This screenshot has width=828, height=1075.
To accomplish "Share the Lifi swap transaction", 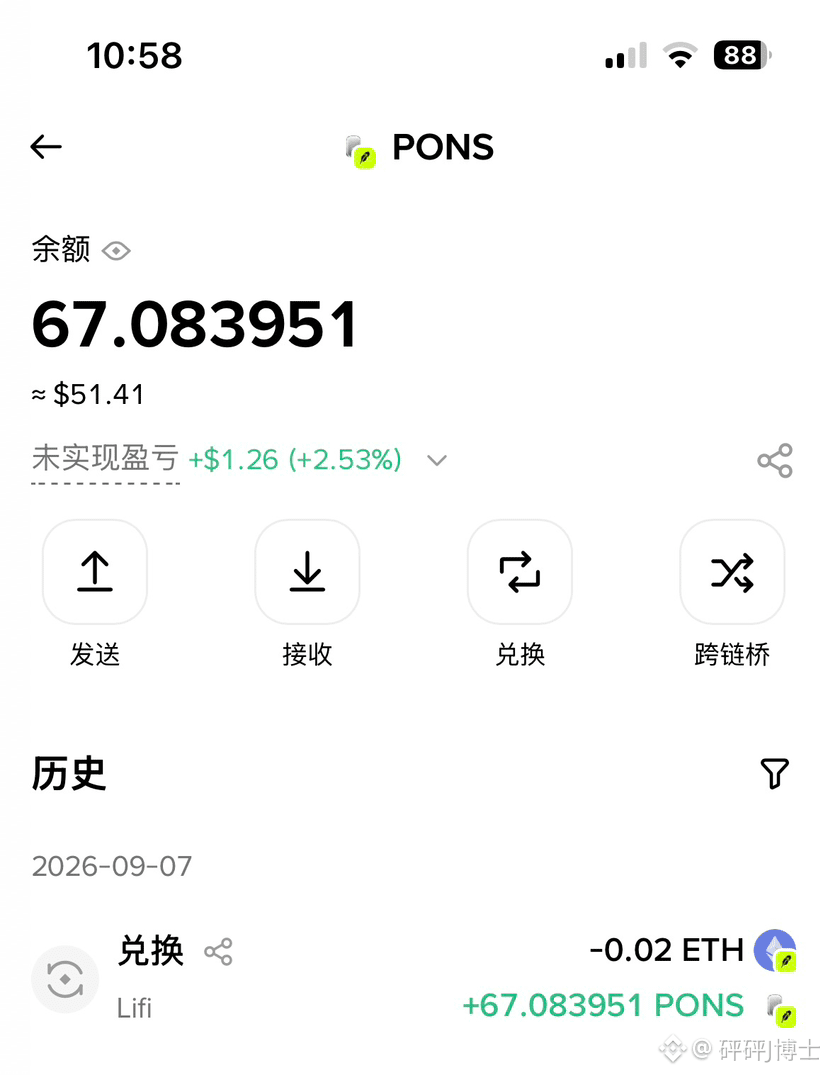I will (218, 952).
